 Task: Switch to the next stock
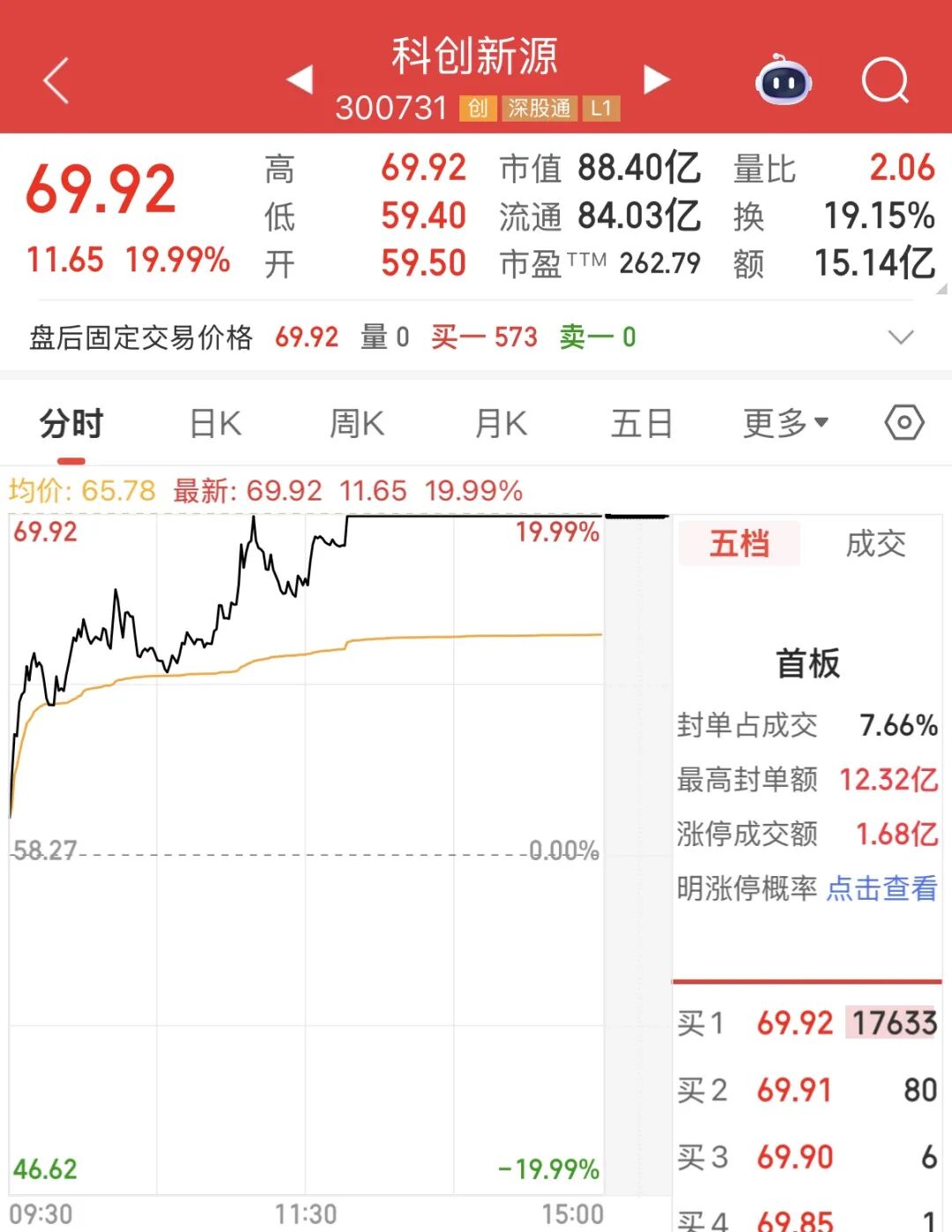coord(656,79)
